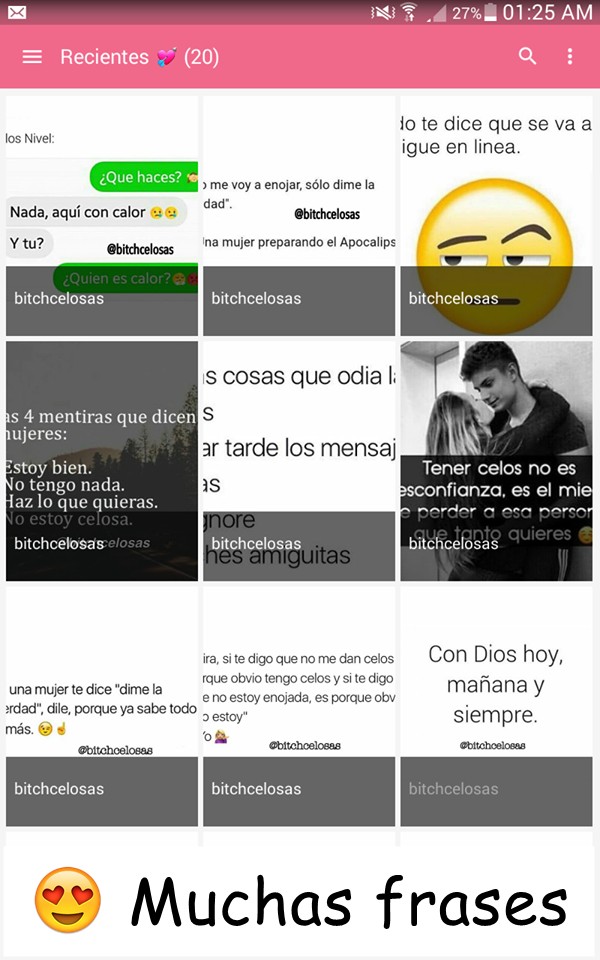This screenshot has height=960, width=600.
Task: Open the '¿Que haces?' chat image tile
Action: 102,200
